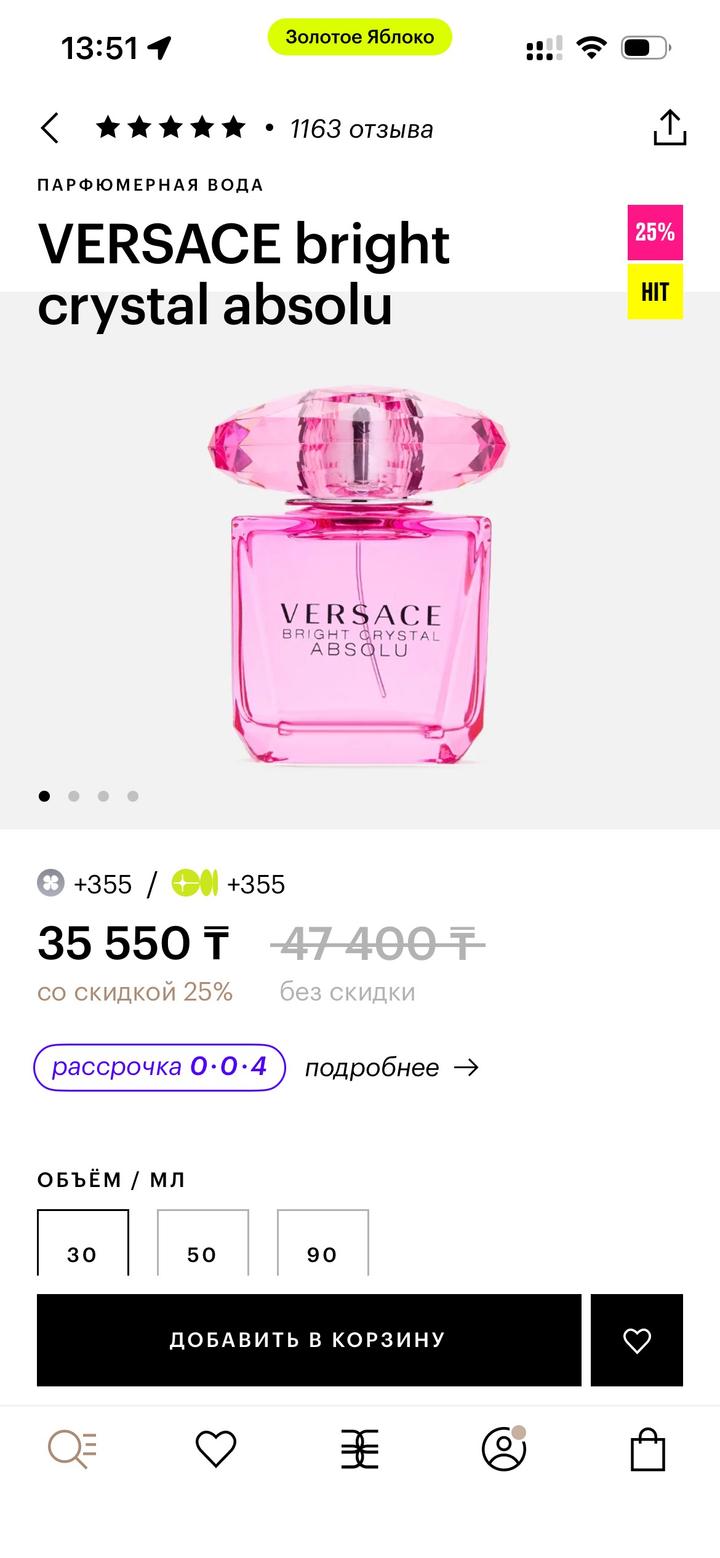The width and height of the screenshot is (720, 1558).
Task: Return to Золотое Яблоко via status pill
Action: [360, 37]
